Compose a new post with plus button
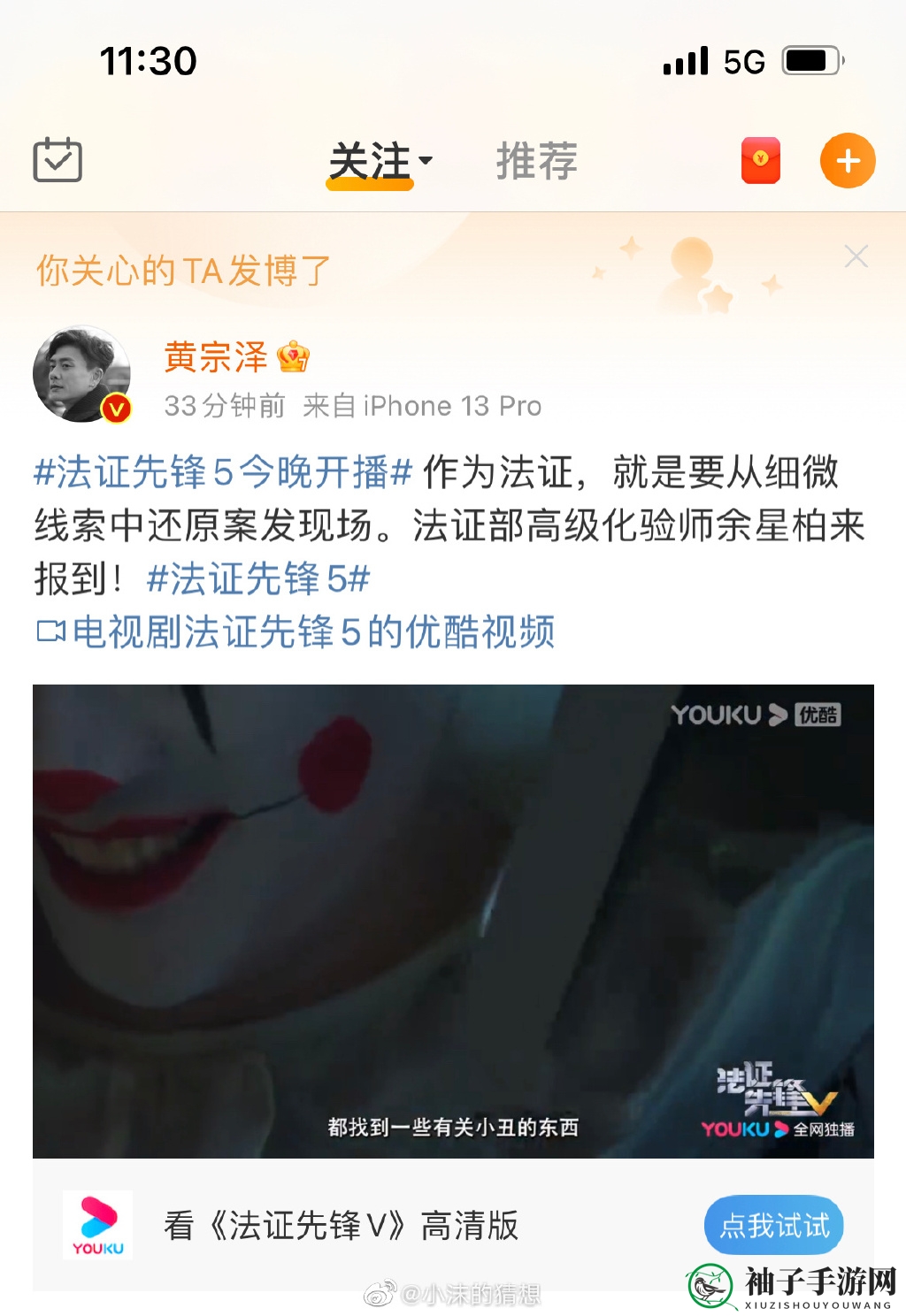Screen dimensions: 906x1316 (847, 161)
